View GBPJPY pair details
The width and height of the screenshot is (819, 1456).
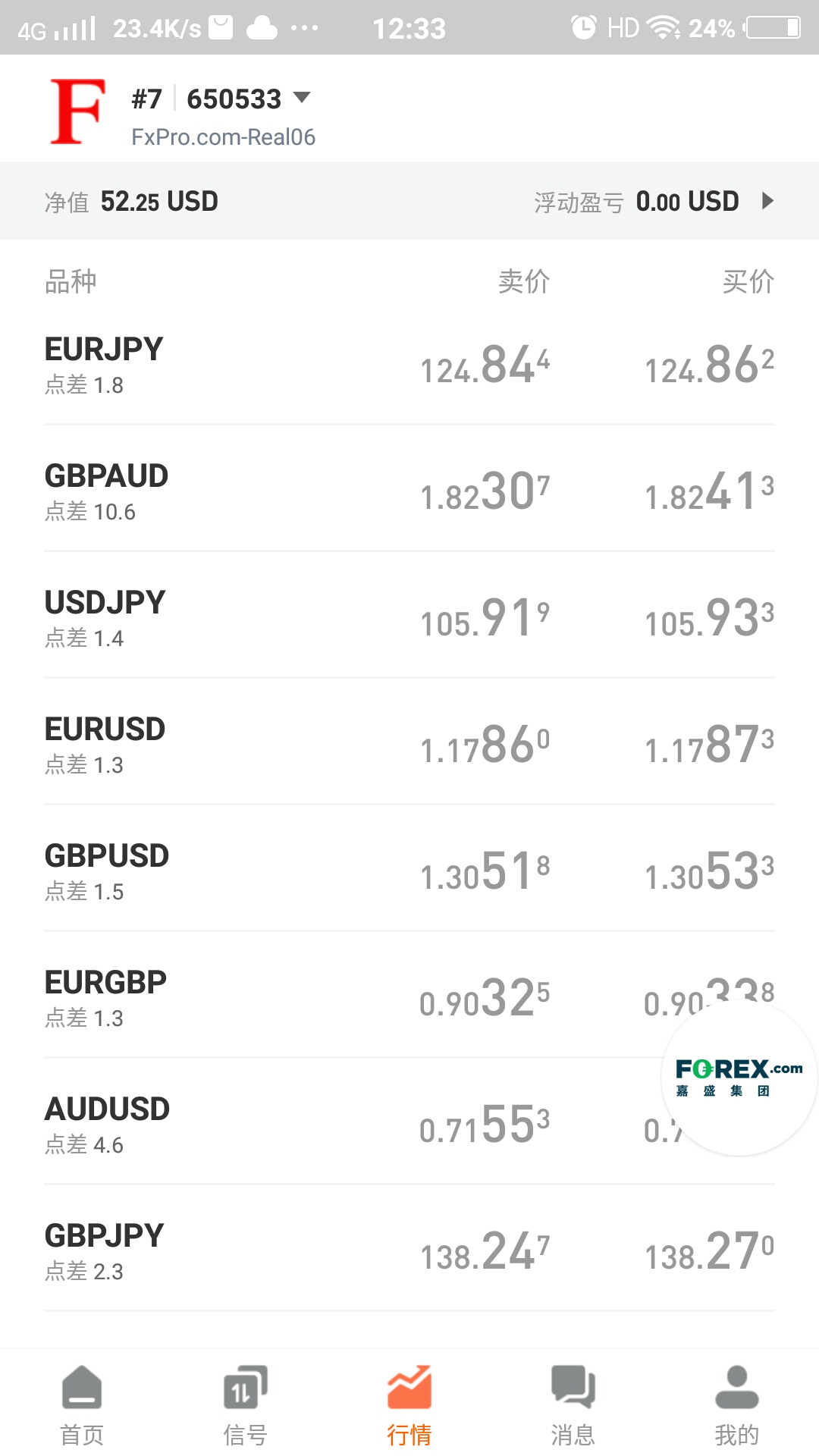(409, 1251)
